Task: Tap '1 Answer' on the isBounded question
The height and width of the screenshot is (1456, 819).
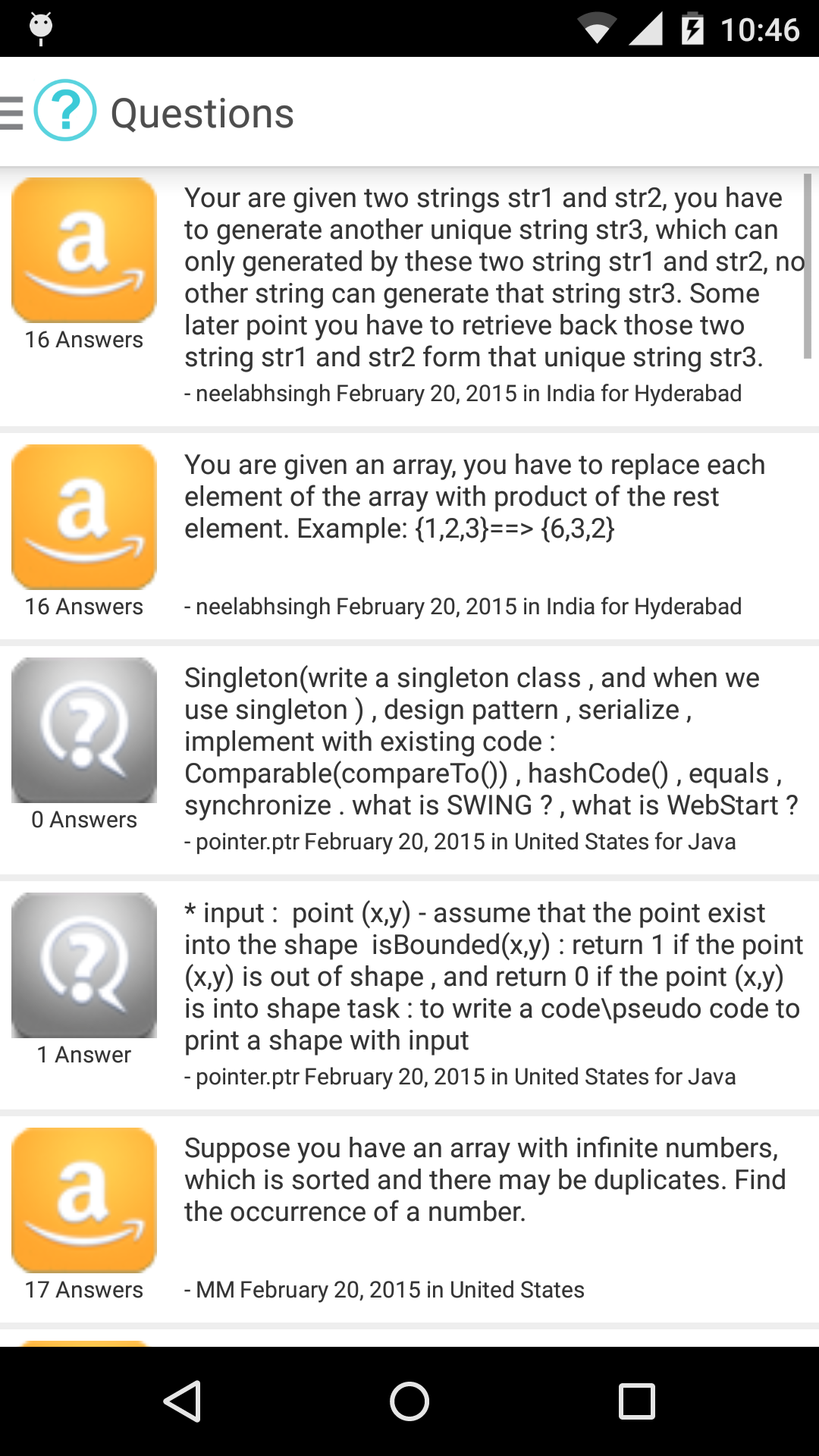Action: click(x=83, y=1054)
